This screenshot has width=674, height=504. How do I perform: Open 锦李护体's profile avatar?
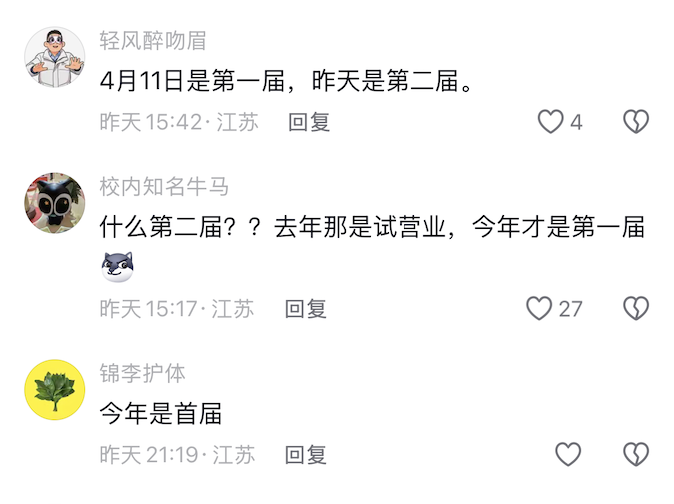(x=54, y=389)
